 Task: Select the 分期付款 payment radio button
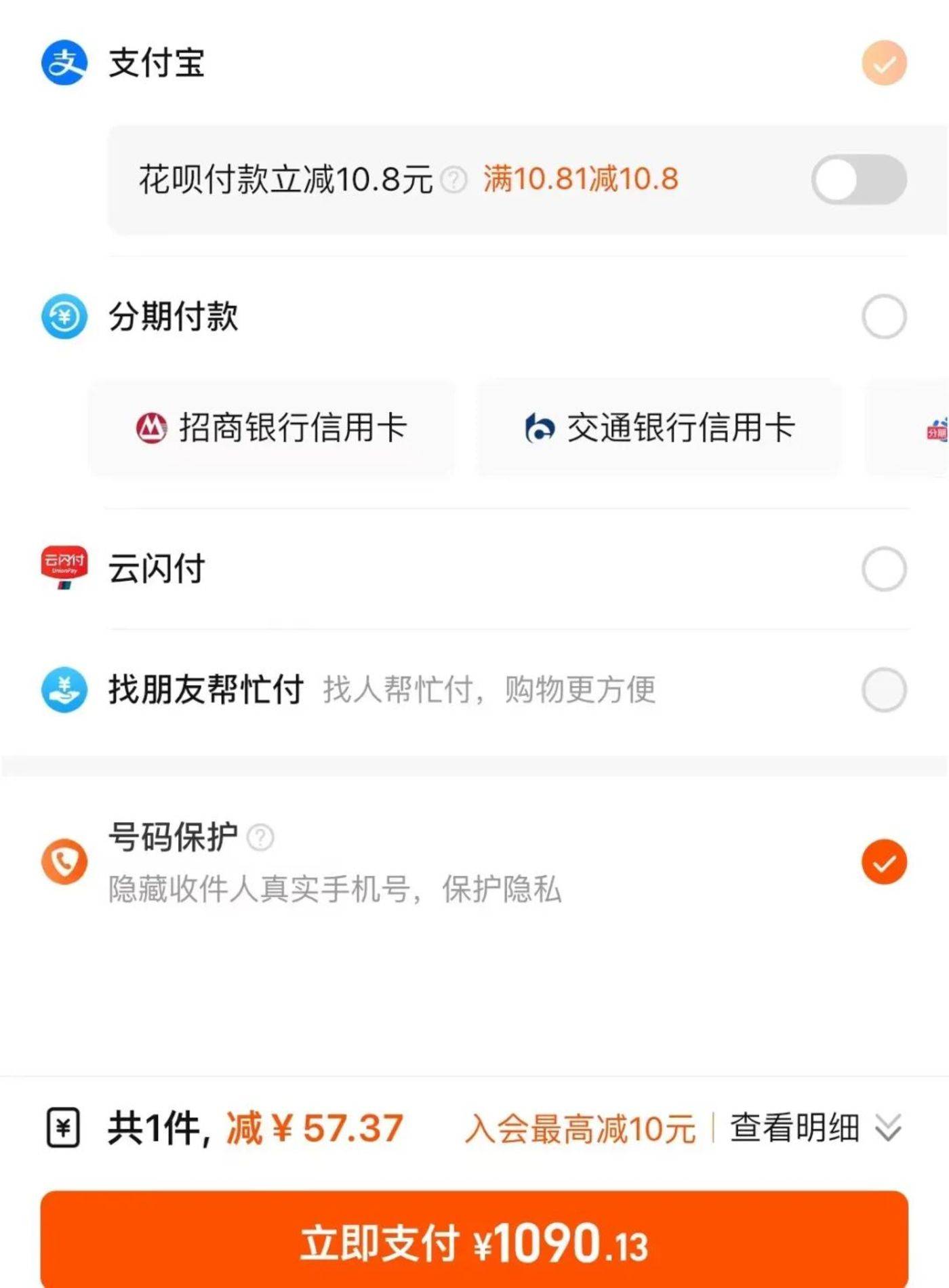click(883, 315)
